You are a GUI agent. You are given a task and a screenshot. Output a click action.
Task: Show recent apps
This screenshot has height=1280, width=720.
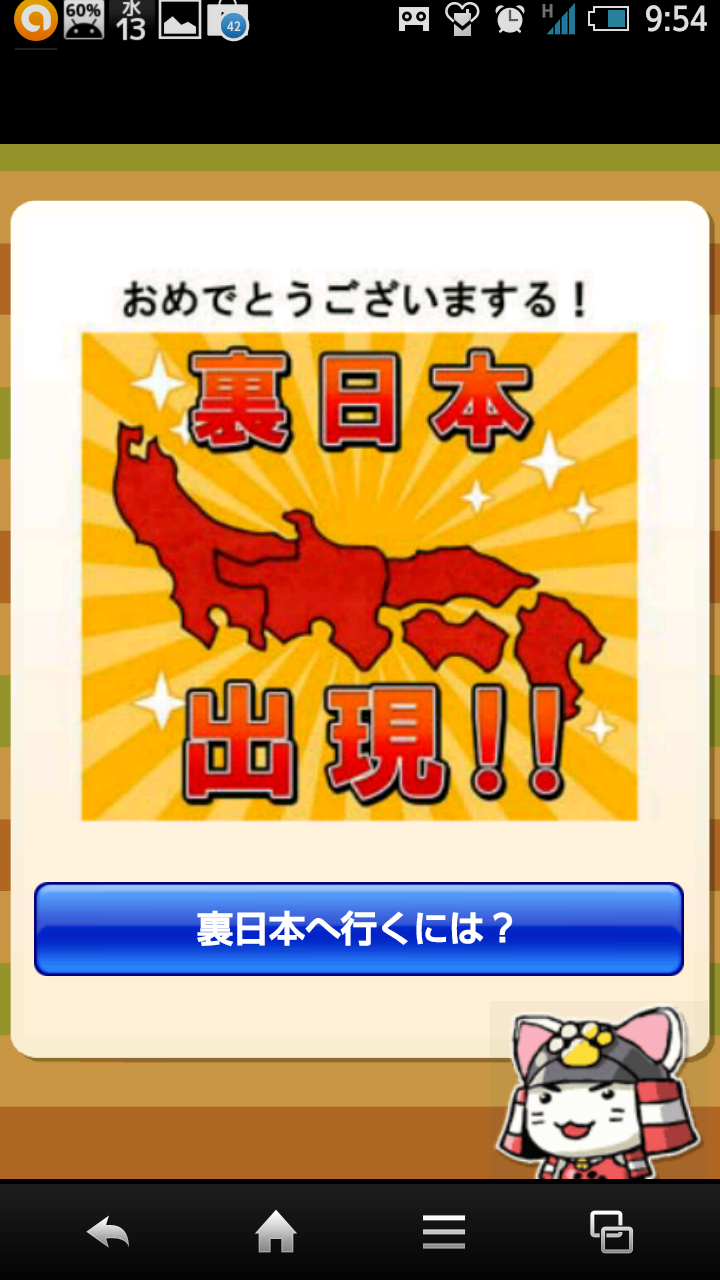(x=611, y=1232)
